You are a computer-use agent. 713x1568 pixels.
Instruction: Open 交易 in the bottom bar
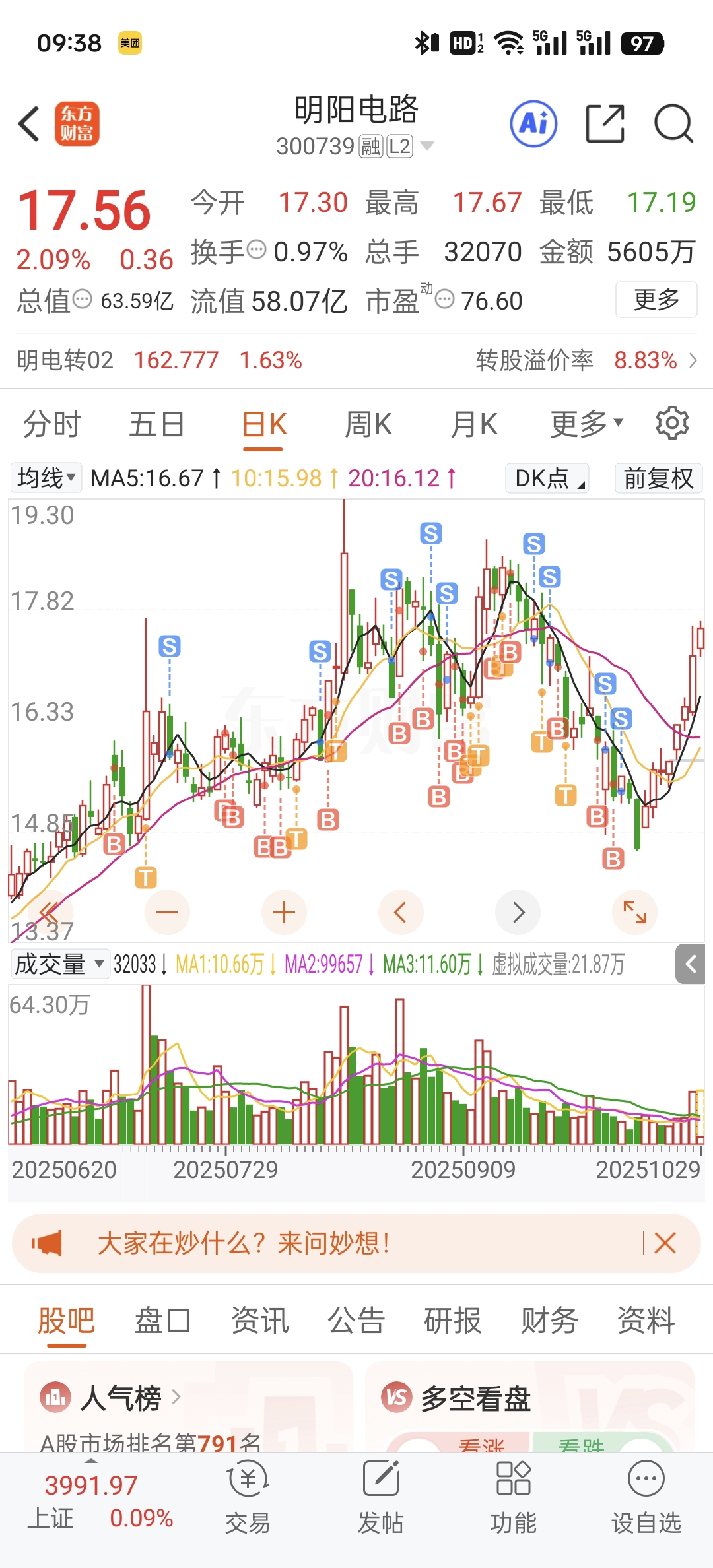(248, 1497)
